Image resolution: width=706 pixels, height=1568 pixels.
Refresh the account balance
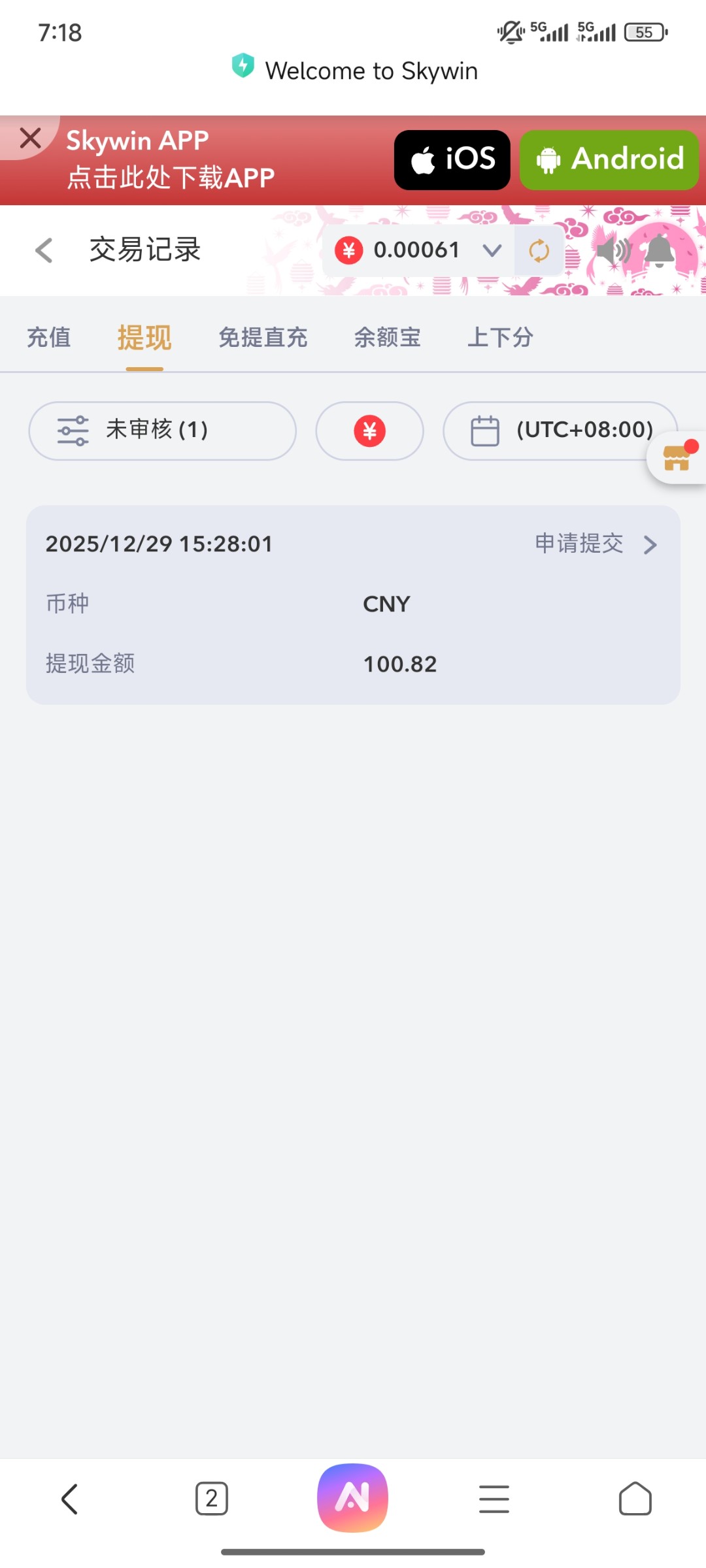pos(539,250)
